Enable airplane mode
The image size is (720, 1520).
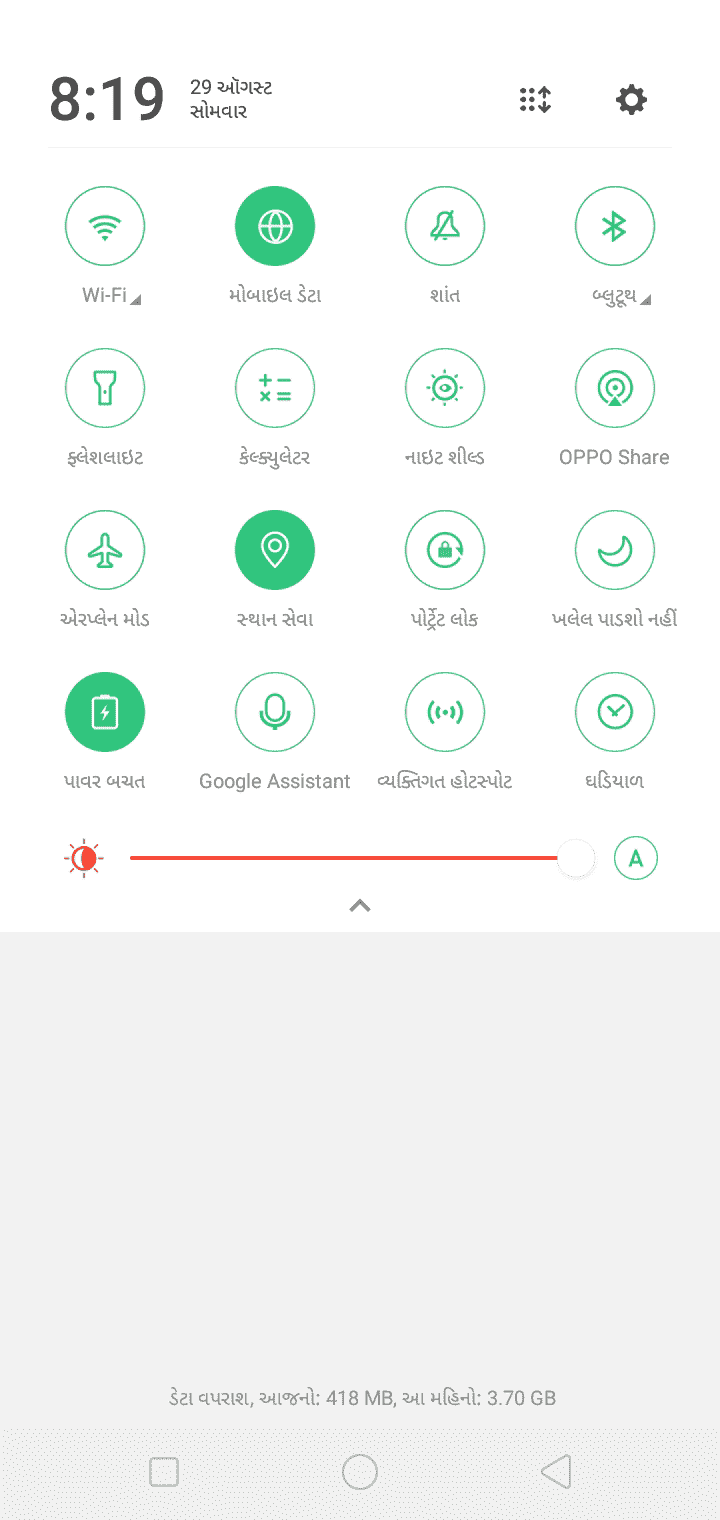point(105,551)
